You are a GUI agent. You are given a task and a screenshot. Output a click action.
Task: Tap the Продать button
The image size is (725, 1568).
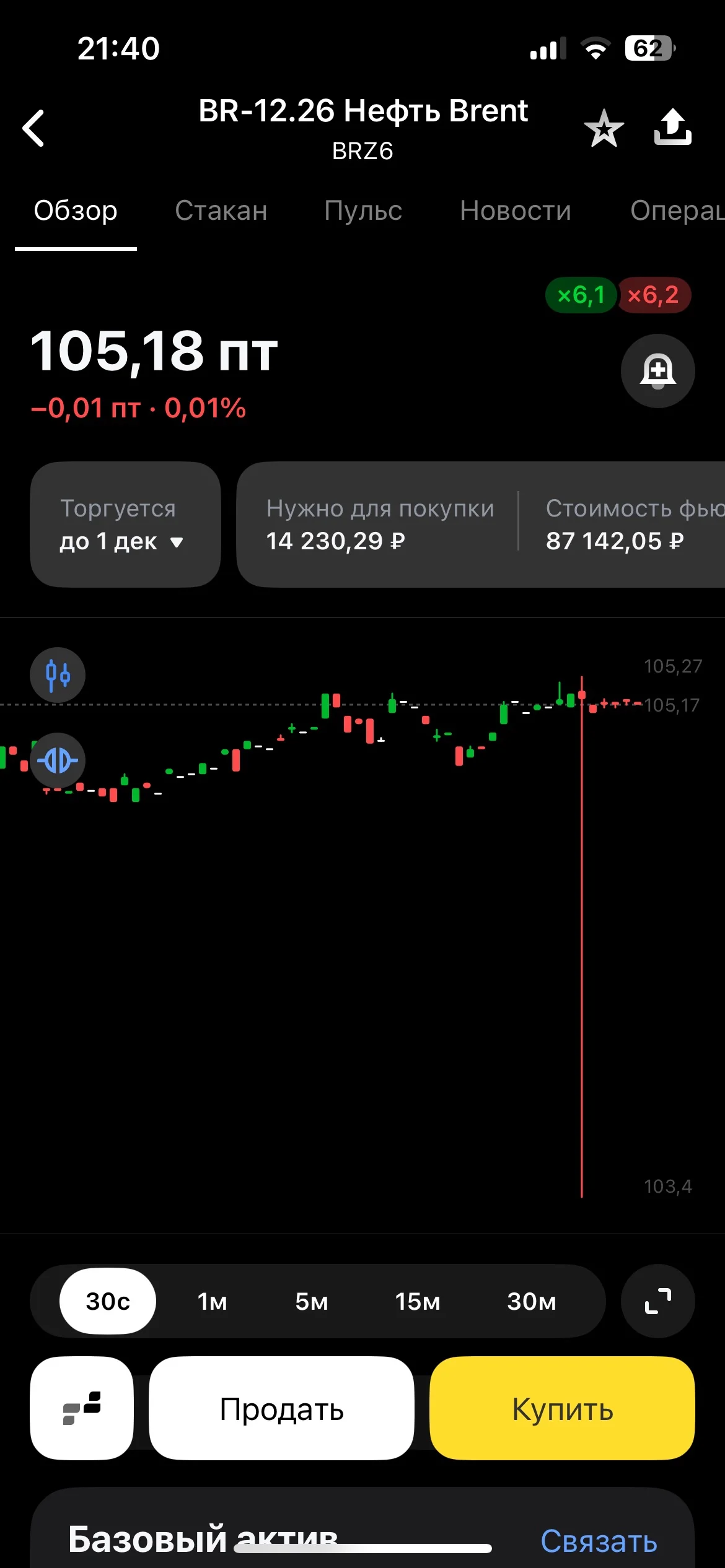[x=281, y=1408]
